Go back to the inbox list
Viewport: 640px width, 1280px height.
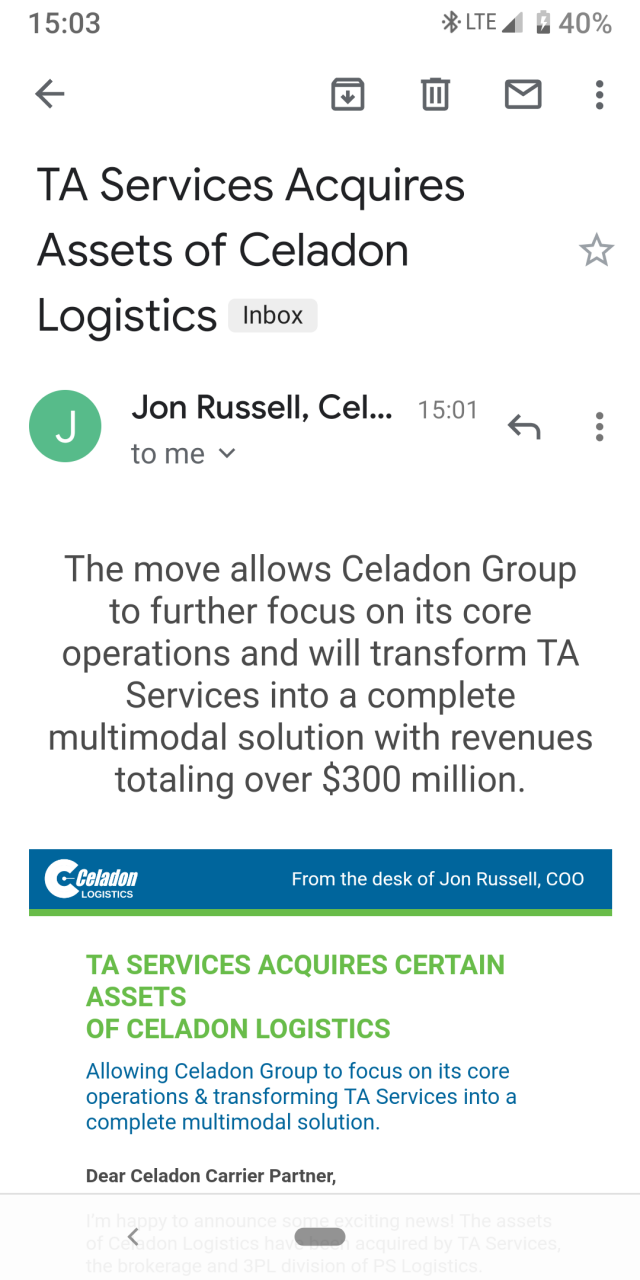click(x=49, y=95)
